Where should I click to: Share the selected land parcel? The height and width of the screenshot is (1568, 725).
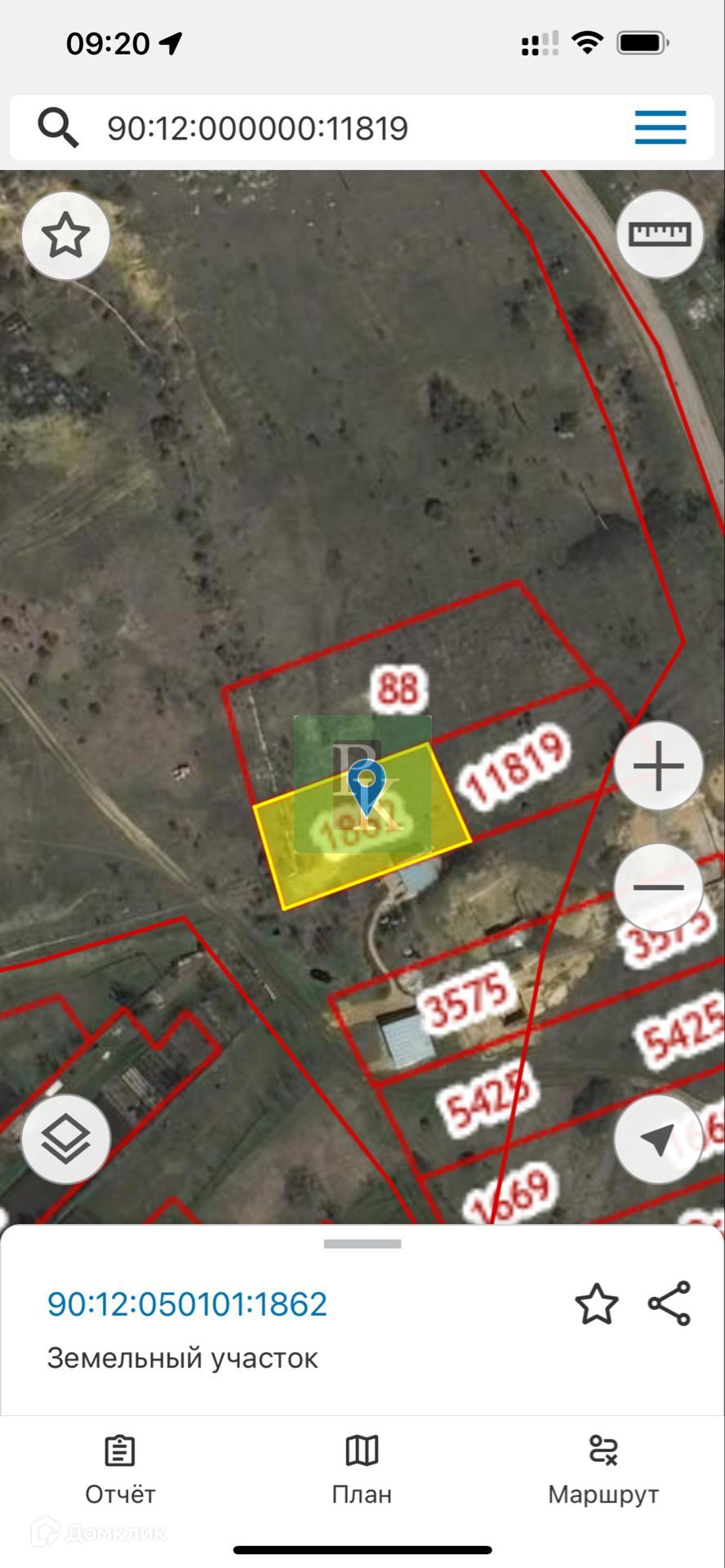tap(669, 1303)
